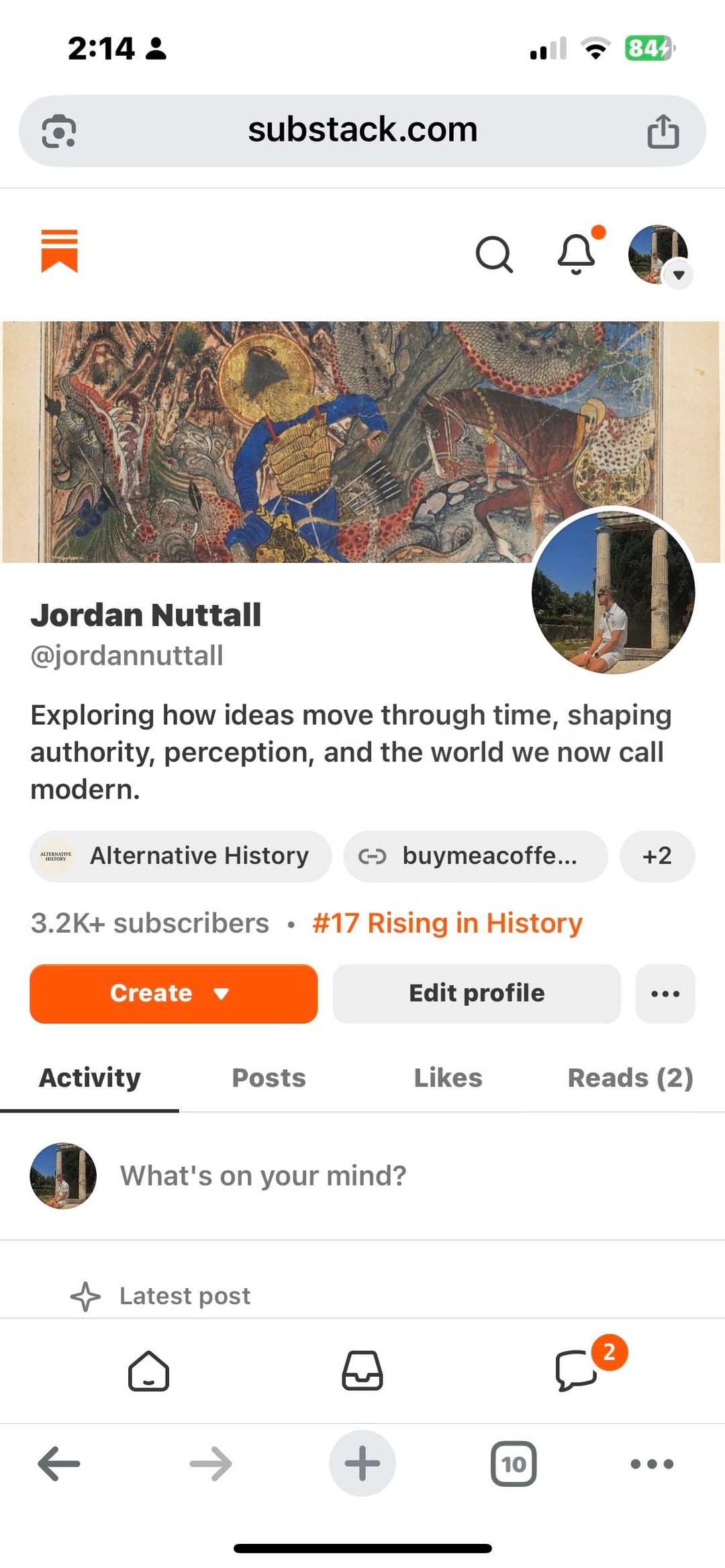The image size is (725, 1568).
Task: Tap #17 Rising in History
Action: tap(447, 923)
